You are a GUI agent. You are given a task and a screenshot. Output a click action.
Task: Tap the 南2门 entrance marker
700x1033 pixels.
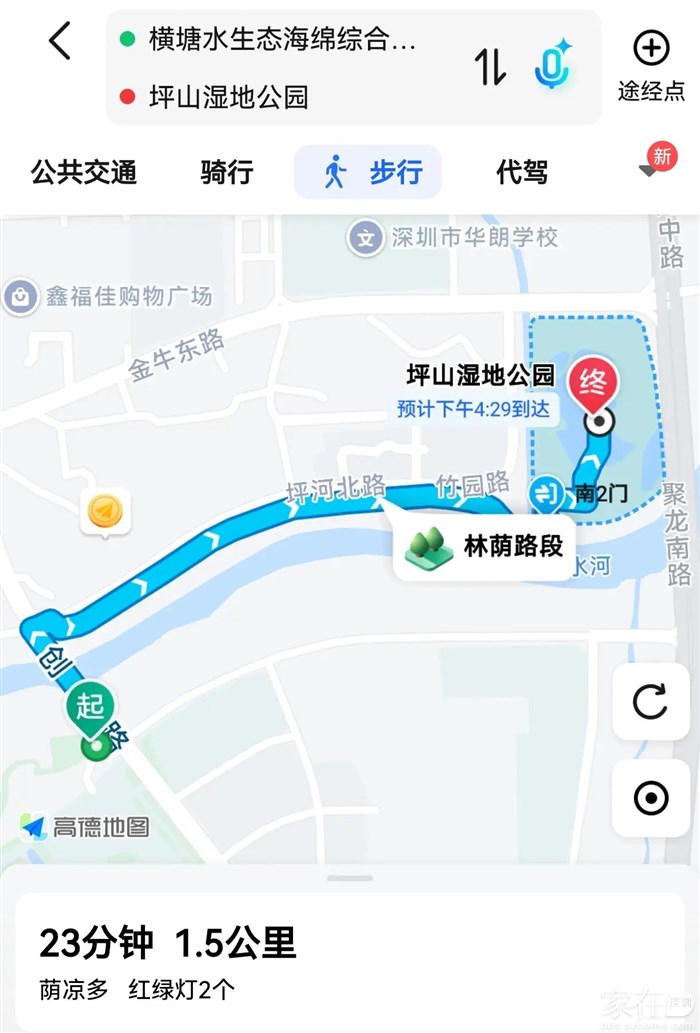[x=547, y=492]
